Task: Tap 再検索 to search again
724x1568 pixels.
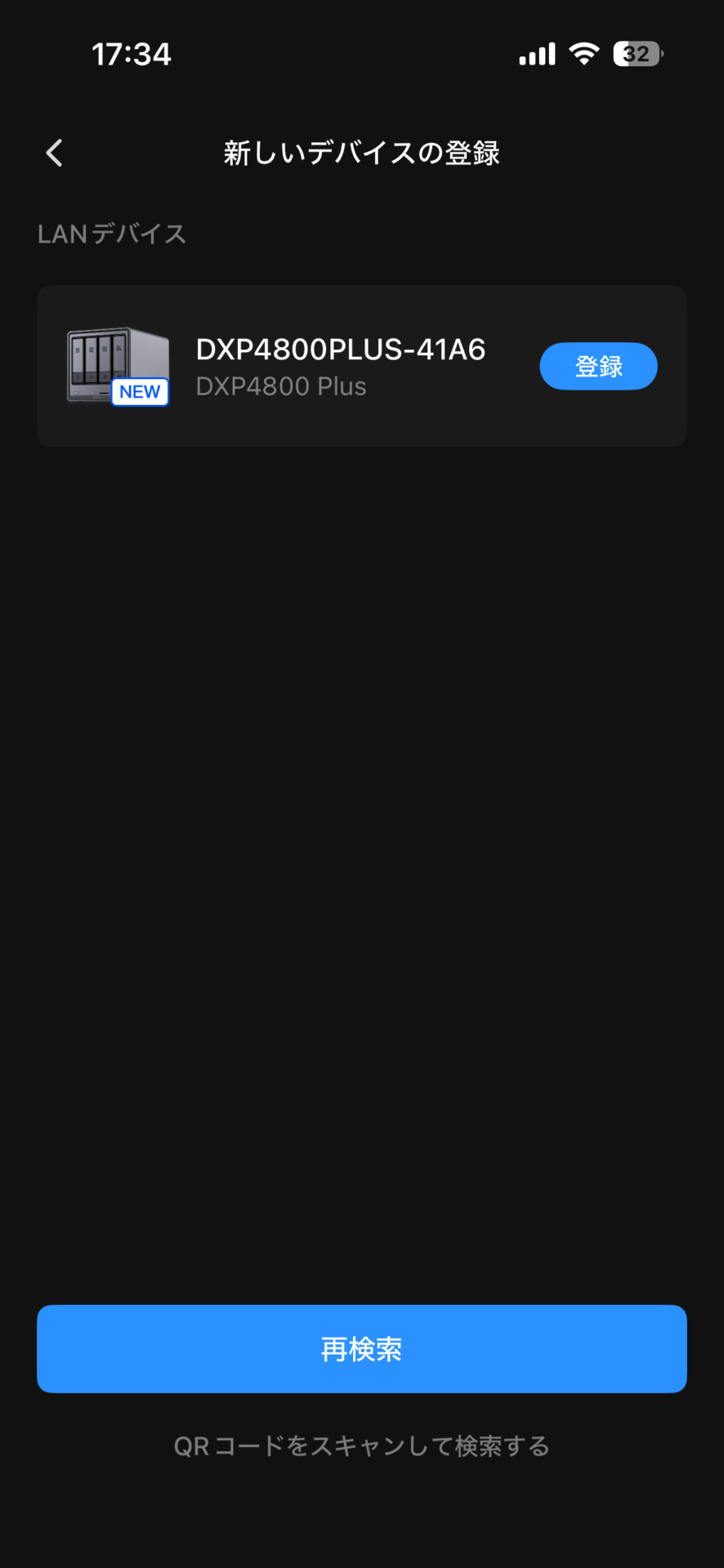Action: tap(361, 1348)
